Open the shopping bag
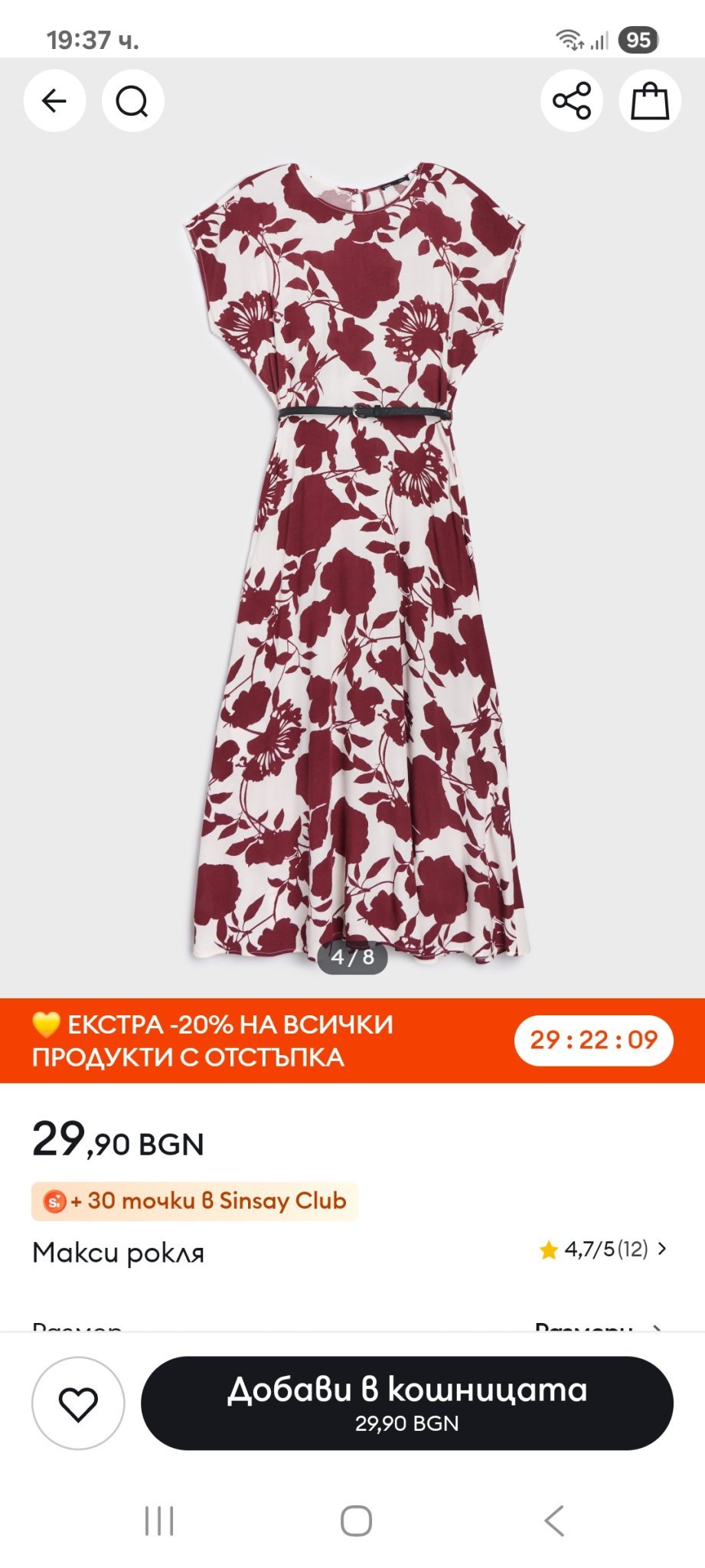The image size is (705, 1568). pyautogui.click(x=650, y=101)
